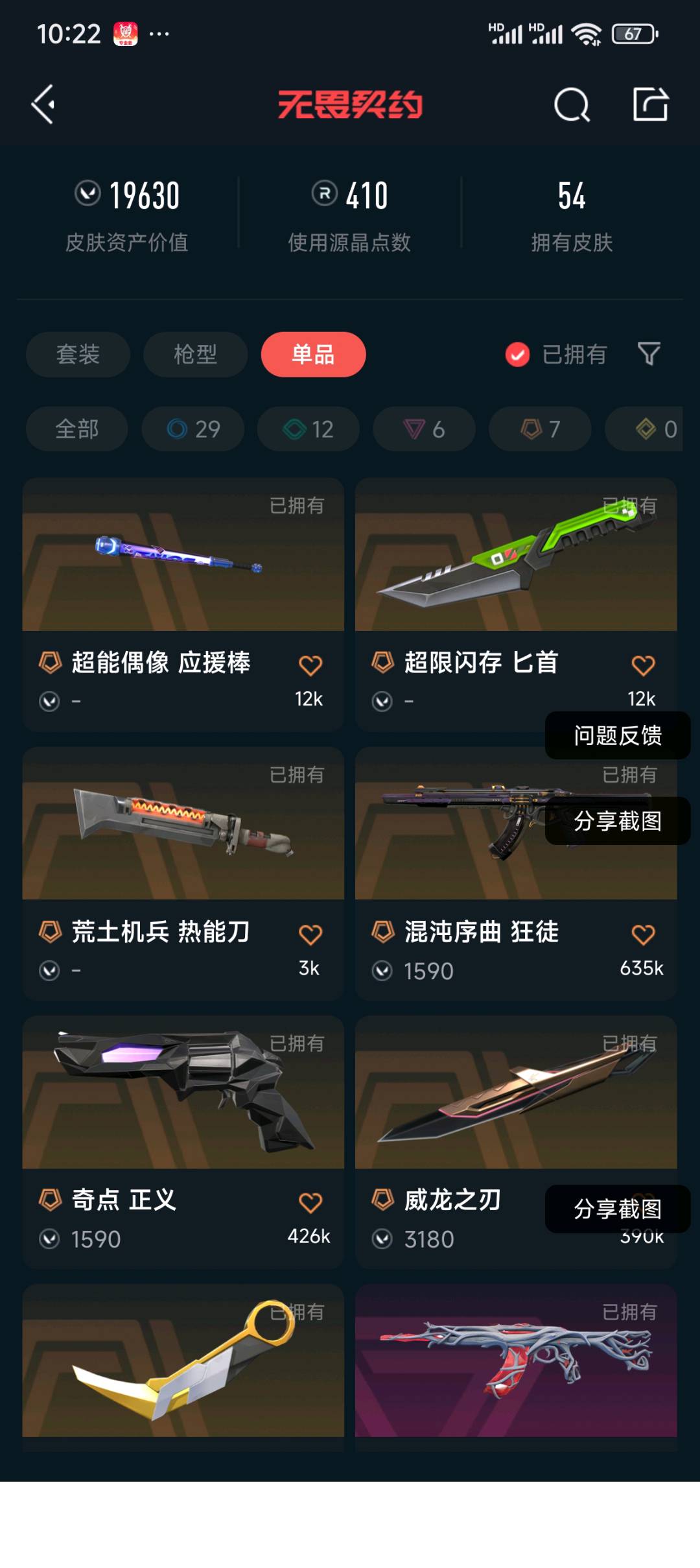Open the search magnifier icon

click(572, 104)
